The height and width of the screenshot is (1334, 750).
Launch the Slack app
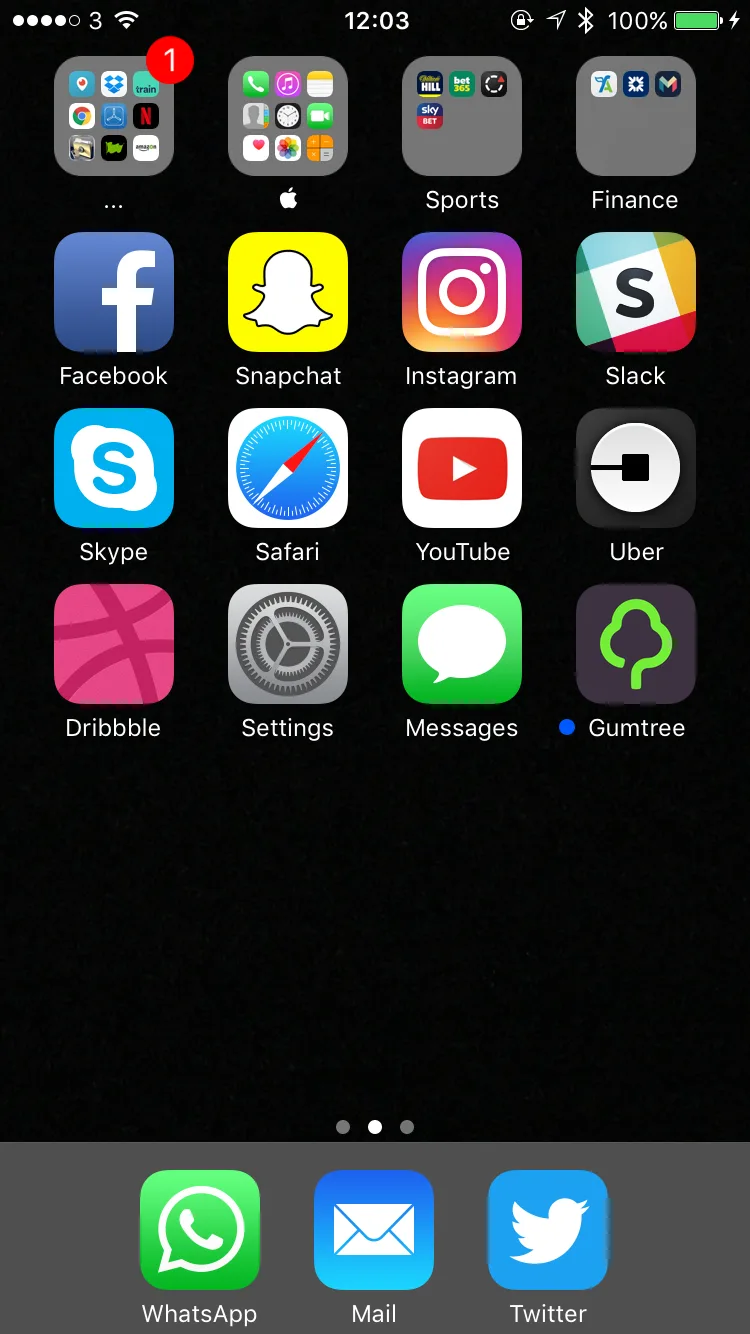pyautogui.click(x=636, y=292)
